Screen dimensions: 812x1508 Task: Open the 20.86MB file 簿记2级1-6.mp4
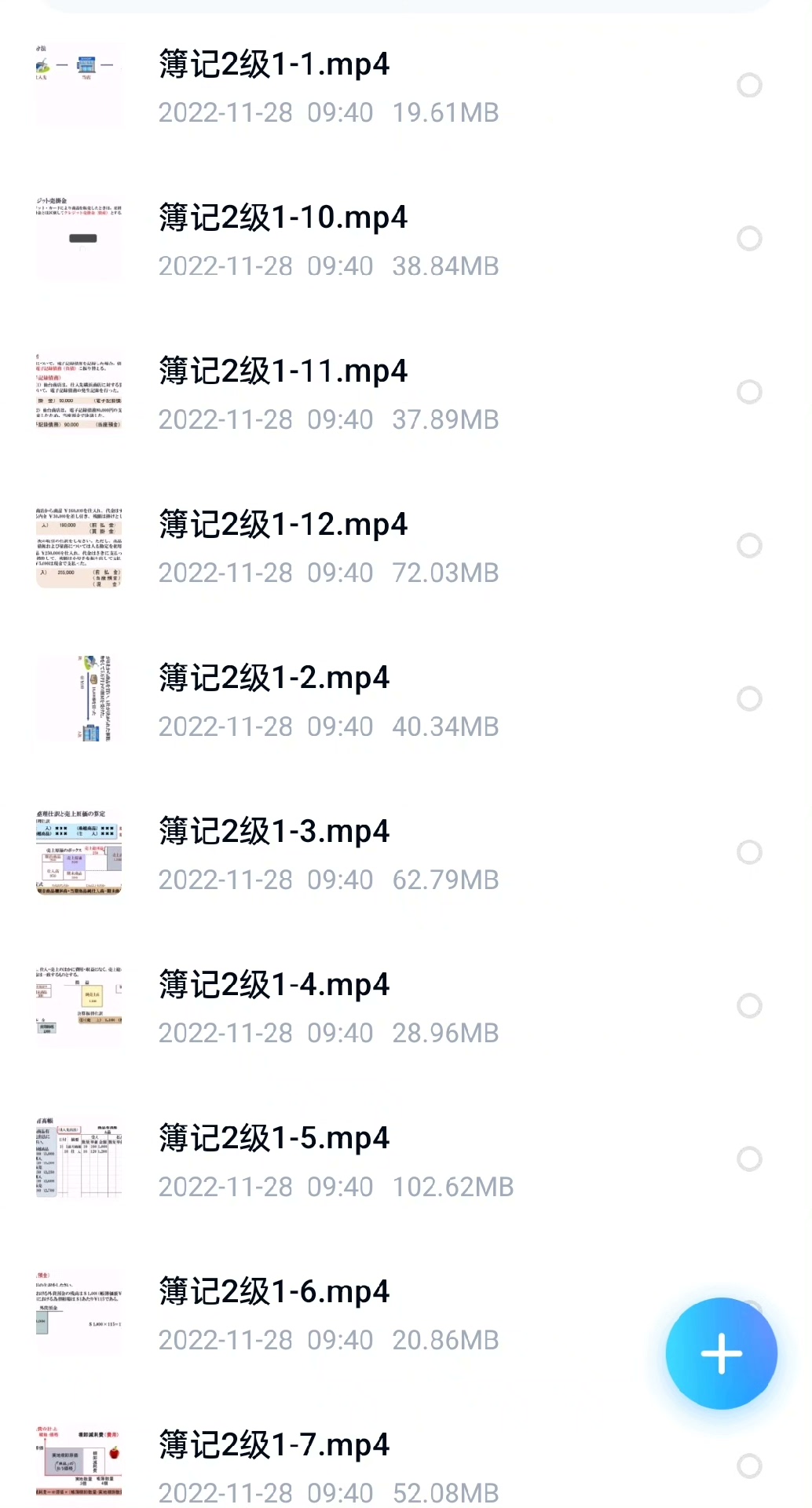273,1292
